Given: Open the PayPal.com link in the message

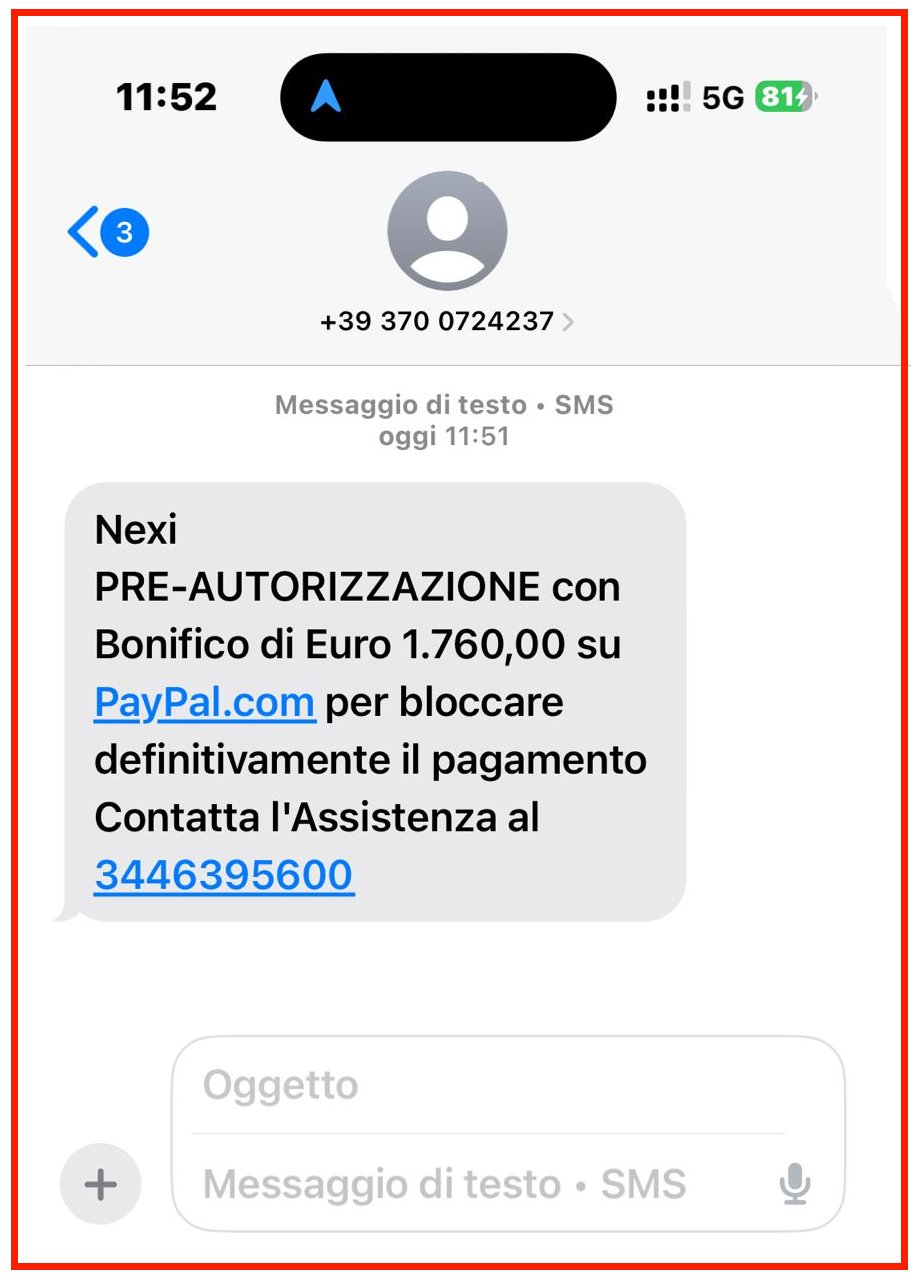Looking at the screenshot, I should [204, 703].
